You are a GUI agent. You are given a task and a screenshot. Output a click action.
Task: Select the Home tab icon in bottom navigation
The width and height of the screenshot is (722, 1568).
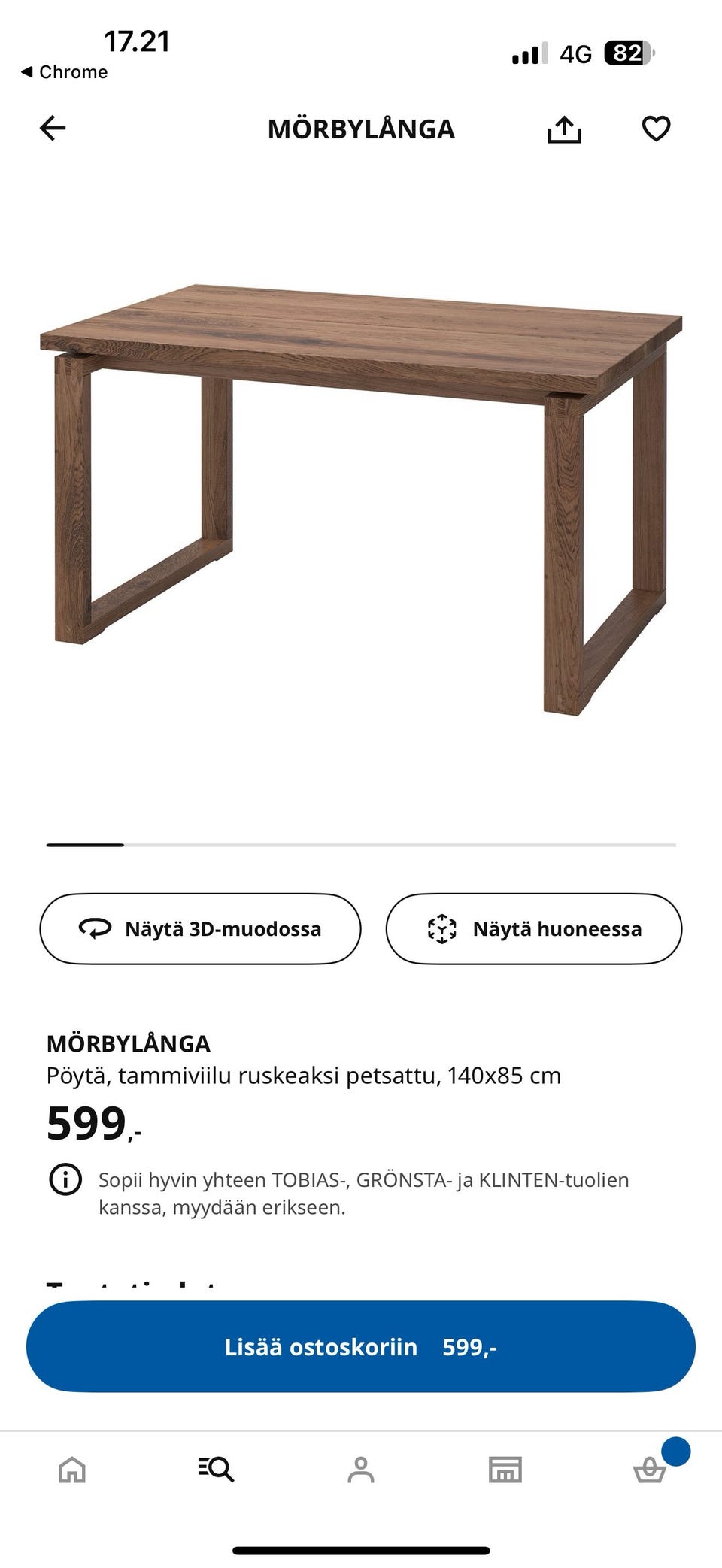(x=72, y=1470)
